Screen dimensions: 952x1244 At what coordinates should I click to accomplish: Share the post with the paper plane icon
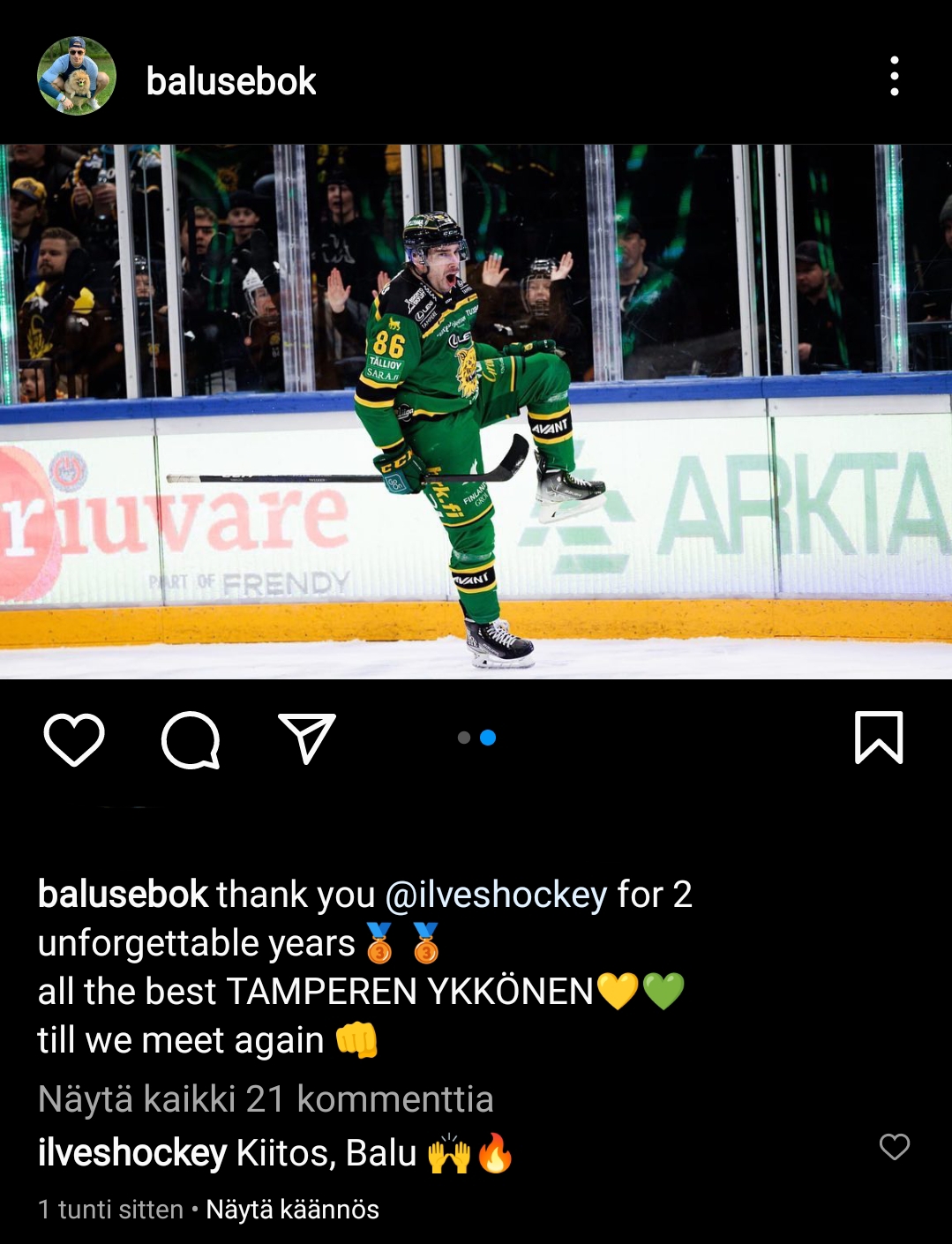[307, 738]
